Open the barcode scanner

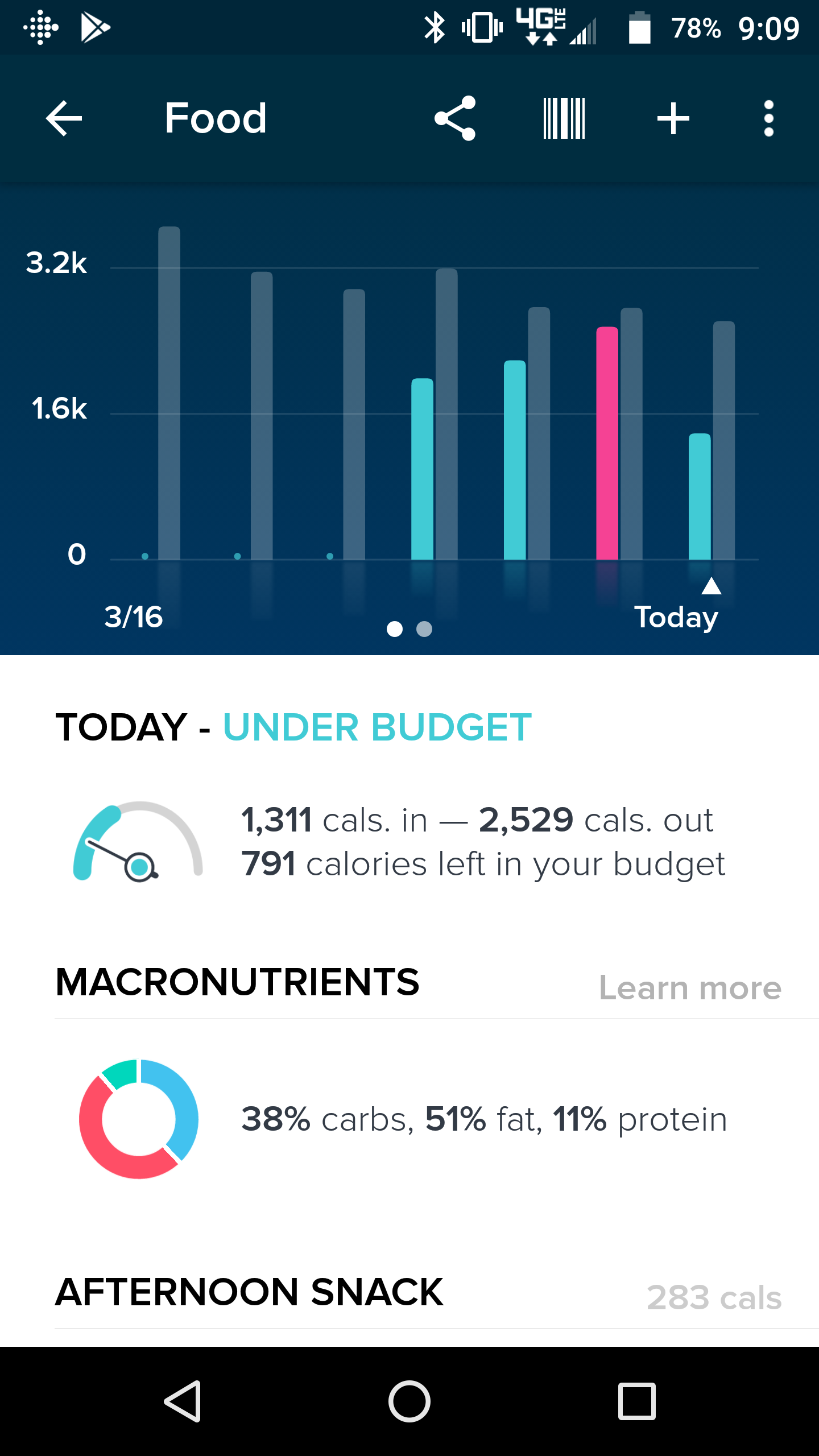coord(564,118)
